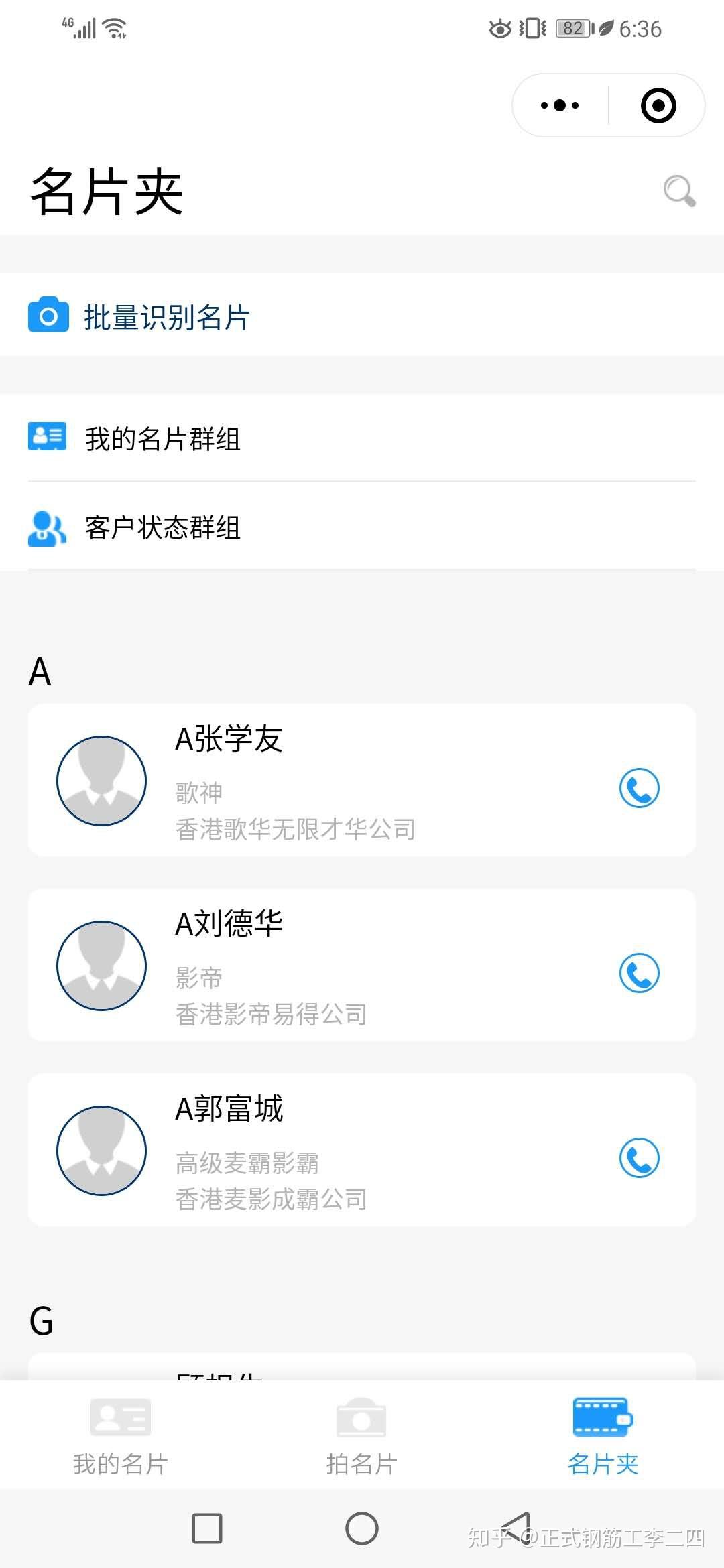Select the 名片夹 tab
Screen dimensions: 724x1568
603,1435
